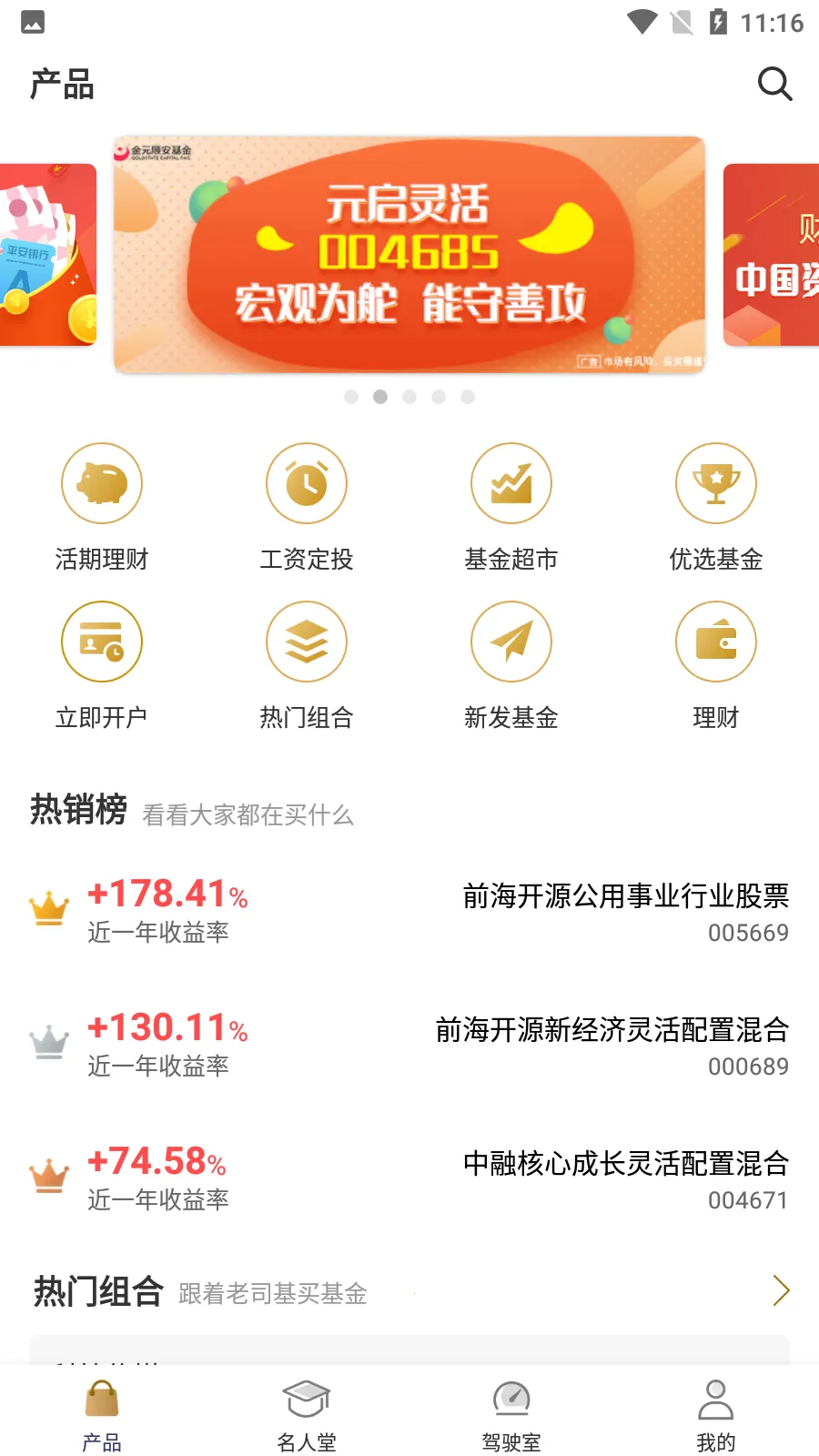Select the 热门组合 layers icon
Image resolution: width=819 pixels, height=1456 pixels.
pyautogui.click(x=306, y=642)
